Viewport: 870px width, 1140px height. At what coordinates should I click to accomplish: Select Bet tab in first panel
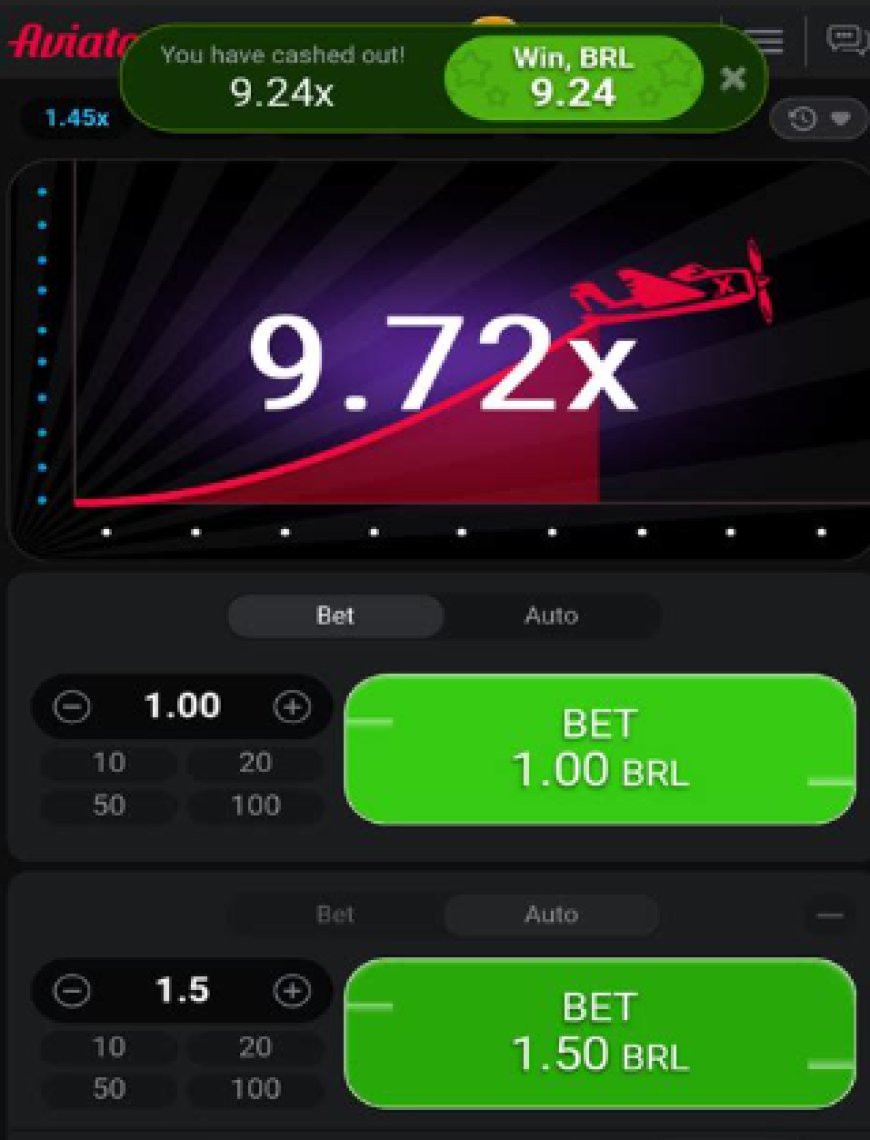(335, 616)
